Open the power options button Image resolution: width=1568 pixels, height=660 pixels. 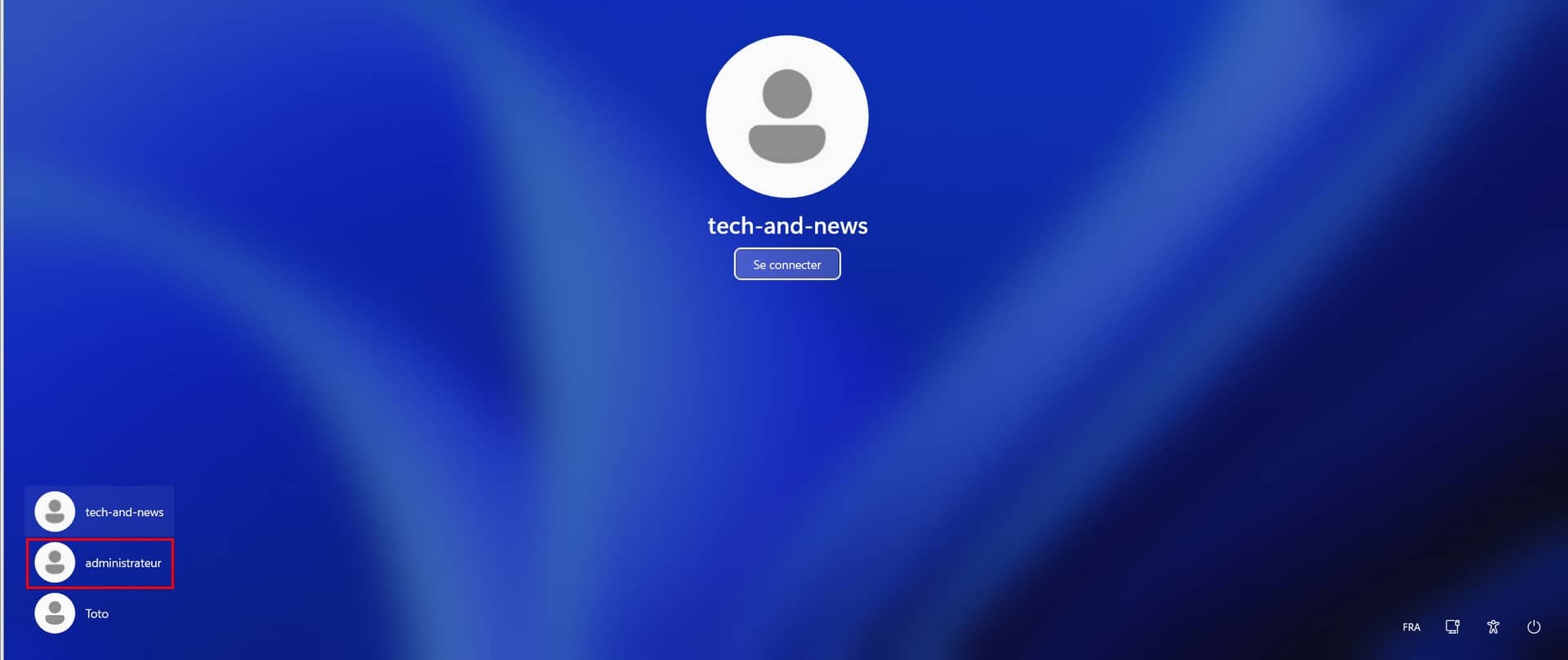click(1534, 627)
